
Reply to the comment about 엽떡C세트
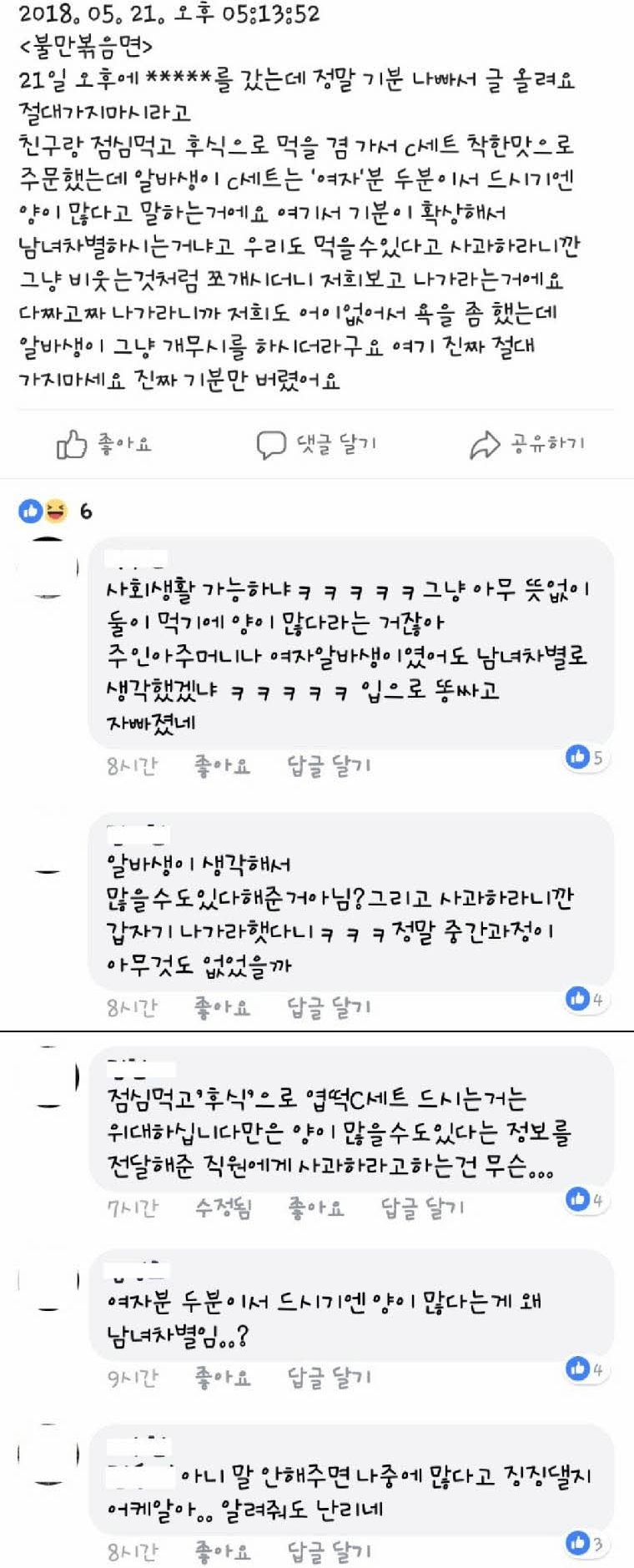pyautogui.click(x=422, y=1208)
